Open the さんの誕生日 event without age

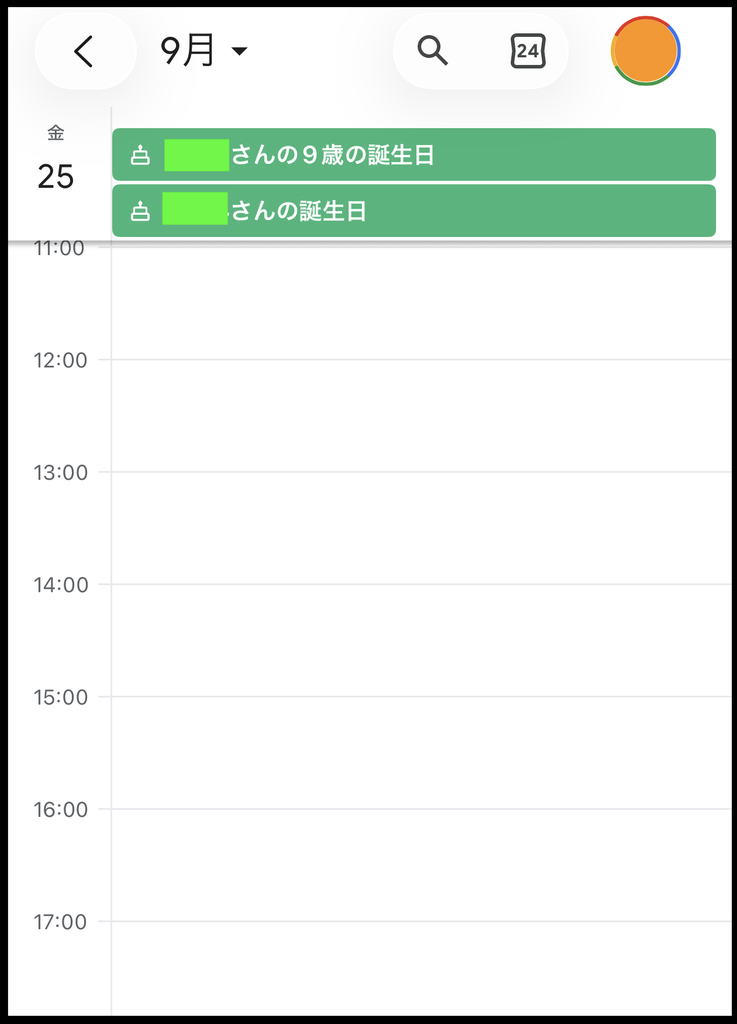pos(414,211)
